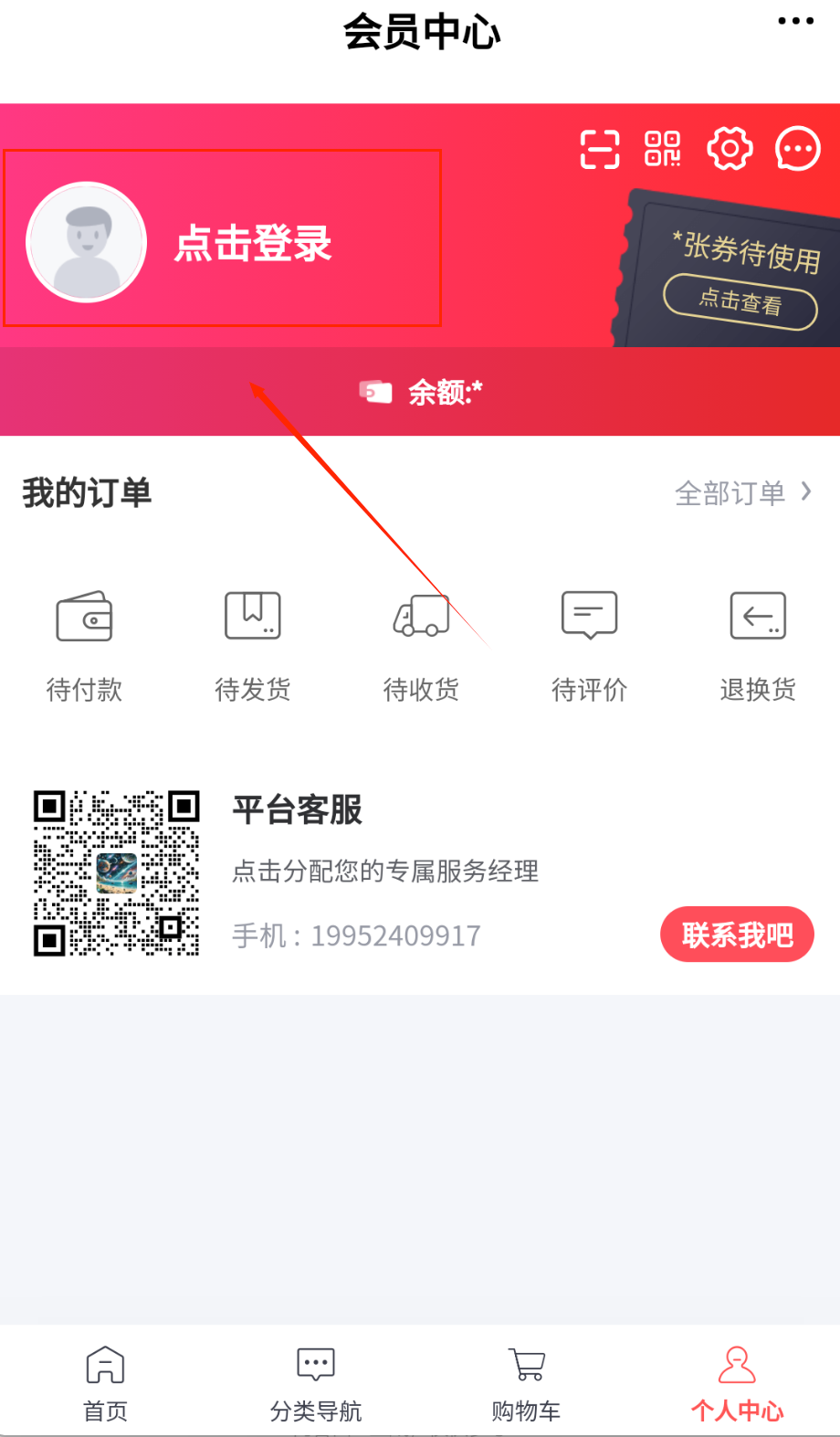Open 待发货 awaiting shipment orders
Image resolution: width=840 pixels, height=1437 pixels.
tap(253, 644)
